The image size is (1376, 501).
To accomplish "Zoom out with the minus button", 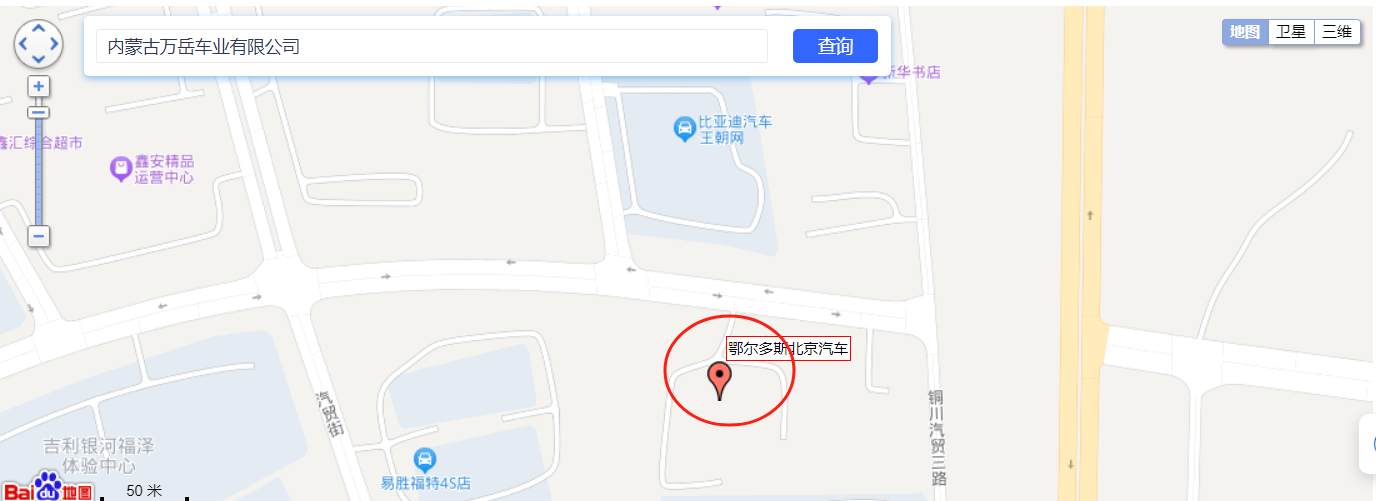I will (x=38, y=237).
